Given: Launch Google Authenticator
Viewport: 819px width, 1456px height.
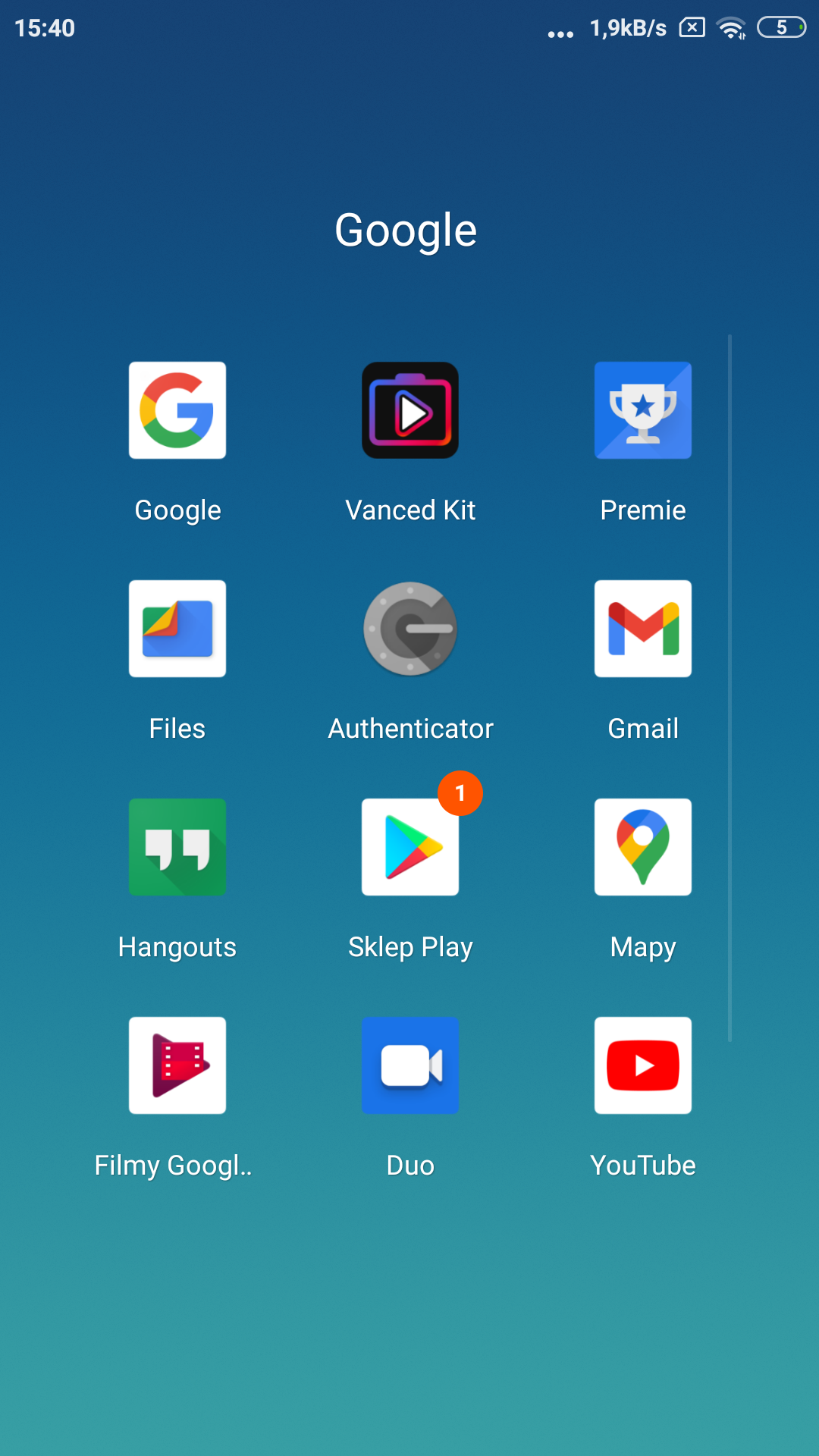Looking at the screenshot, I should (x=409, y=629).
